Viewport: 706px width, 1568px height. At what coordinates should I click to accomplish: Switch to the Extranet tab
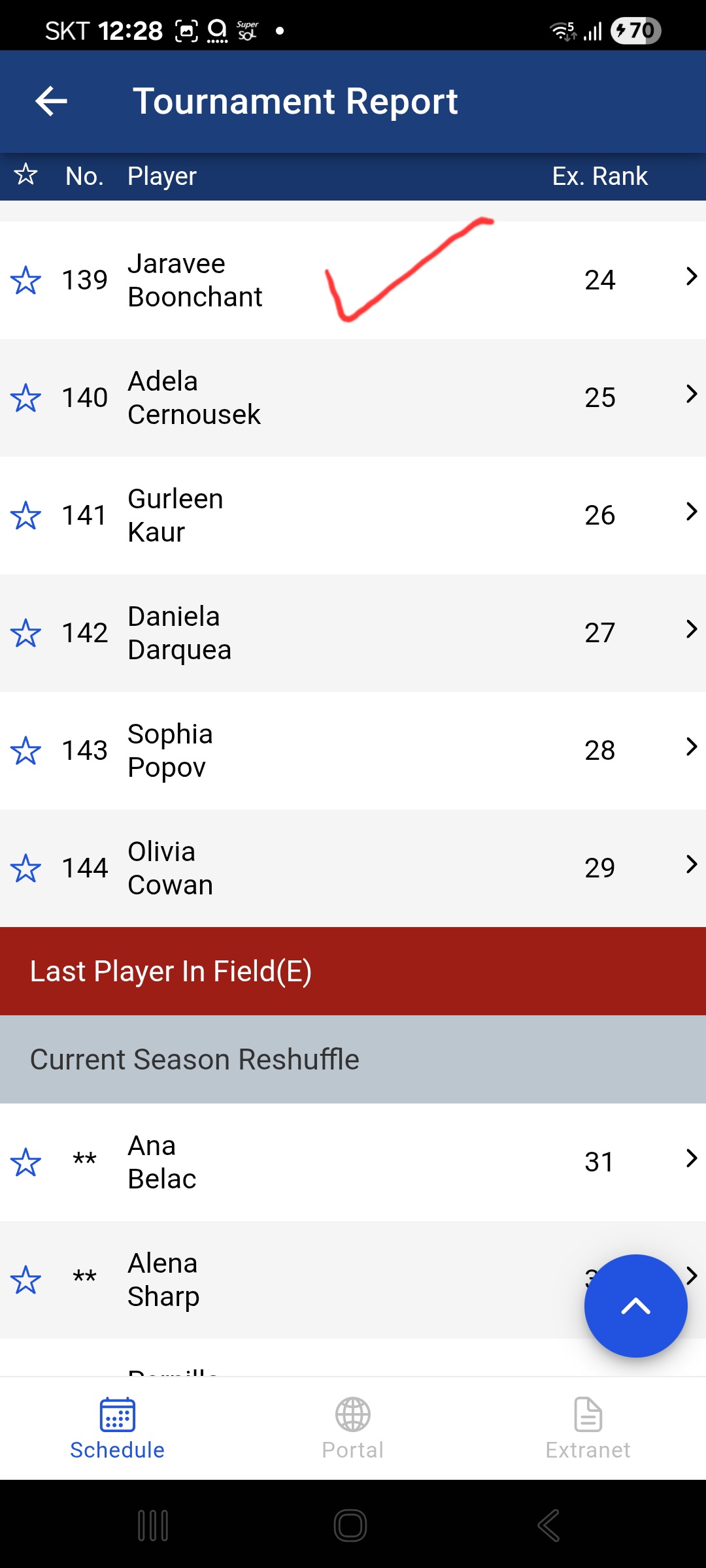coord(588,1429)
